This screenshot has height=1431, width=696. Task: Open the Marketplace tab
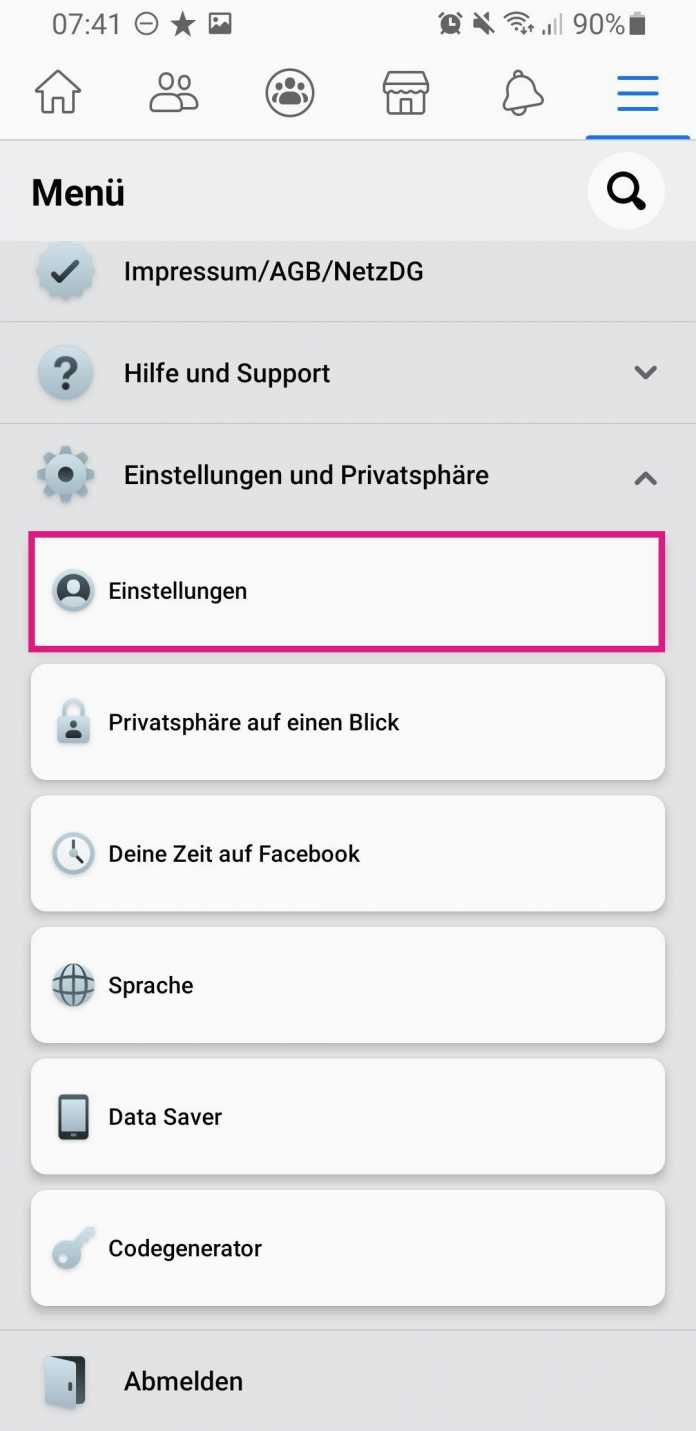406,94
